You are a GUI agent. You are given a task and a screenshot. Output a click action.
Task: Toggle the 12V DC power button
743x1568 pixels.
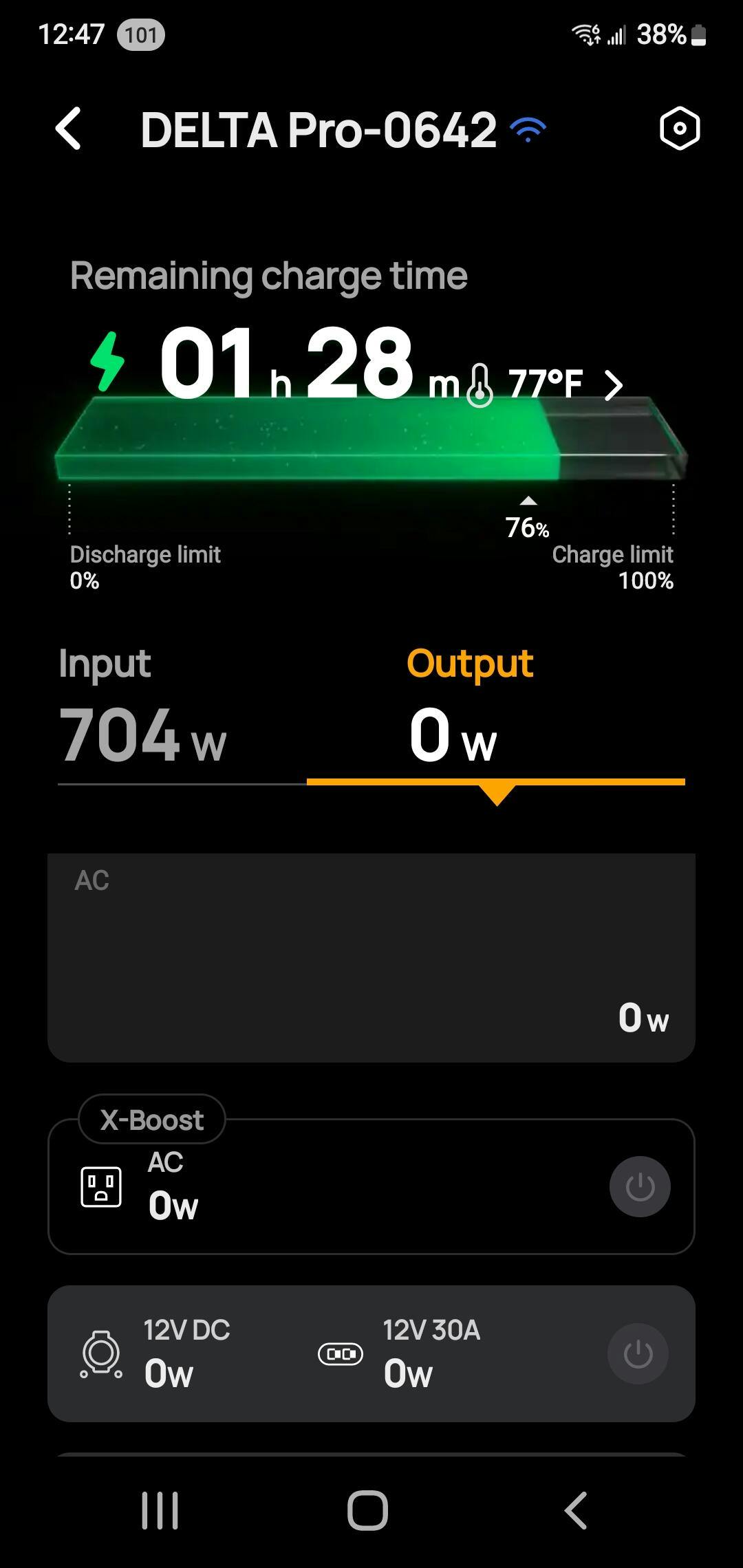637,1353
